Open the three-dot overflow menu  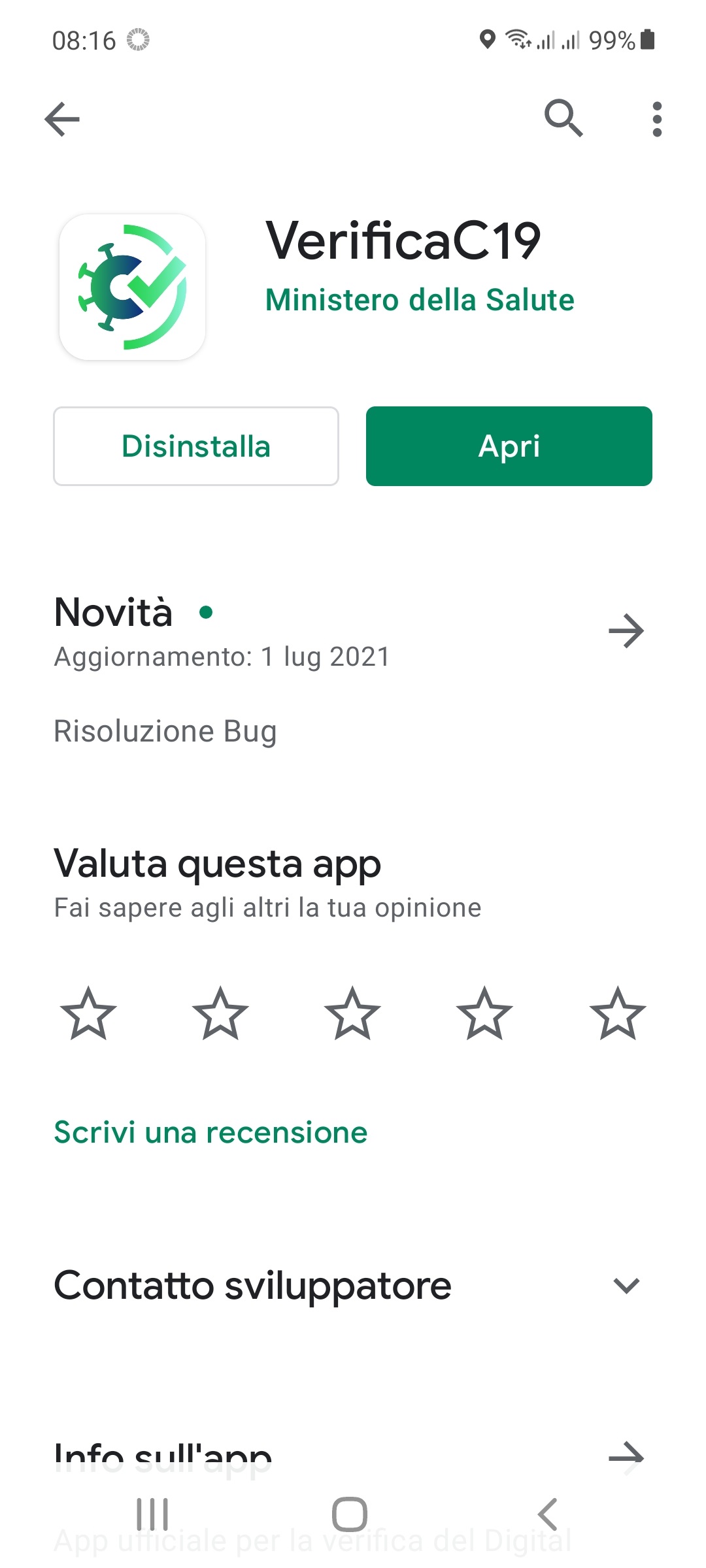tap(657, 119)
